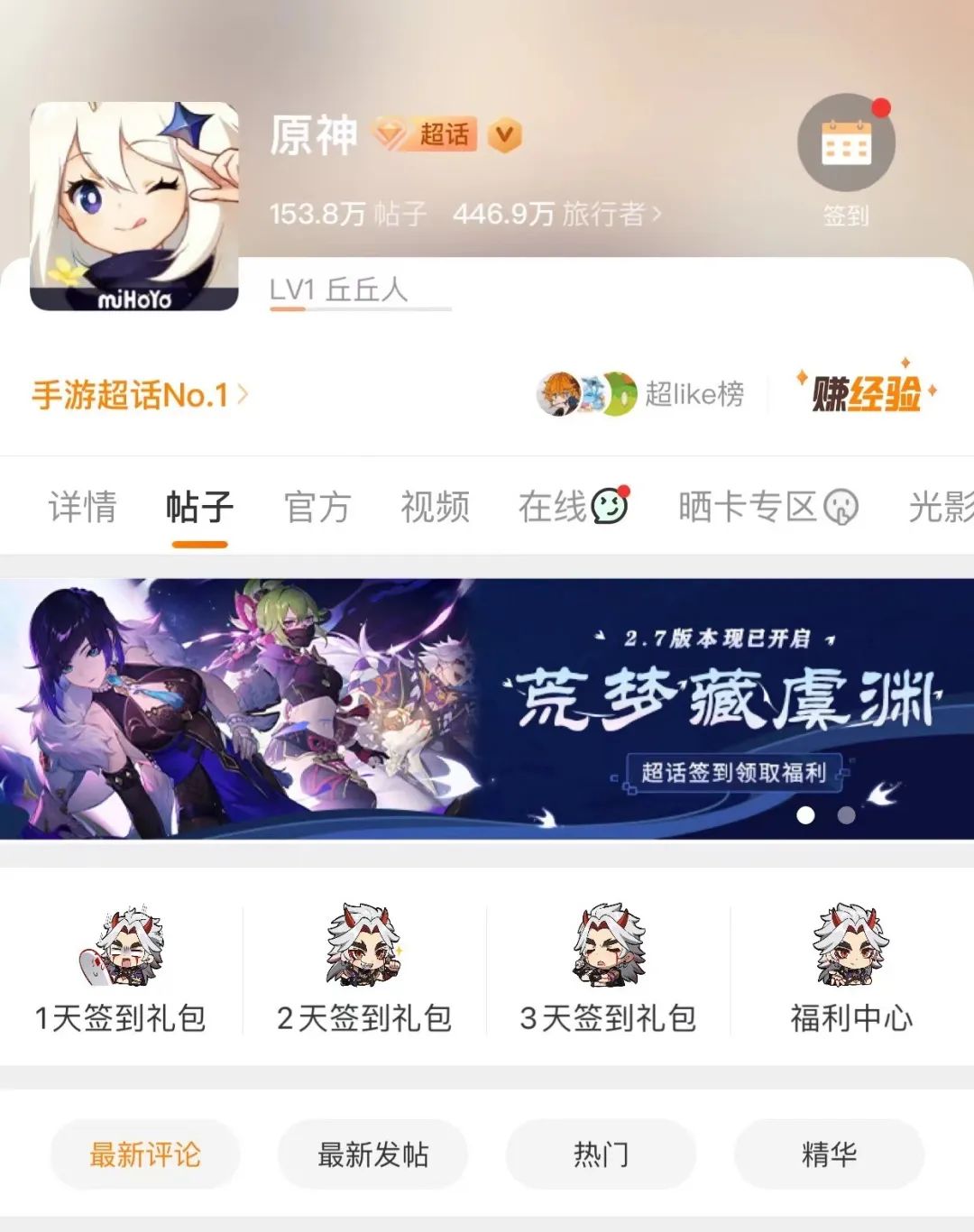
Task: Sort posts by 最新发帖
Action: (x=372, y=1154)
